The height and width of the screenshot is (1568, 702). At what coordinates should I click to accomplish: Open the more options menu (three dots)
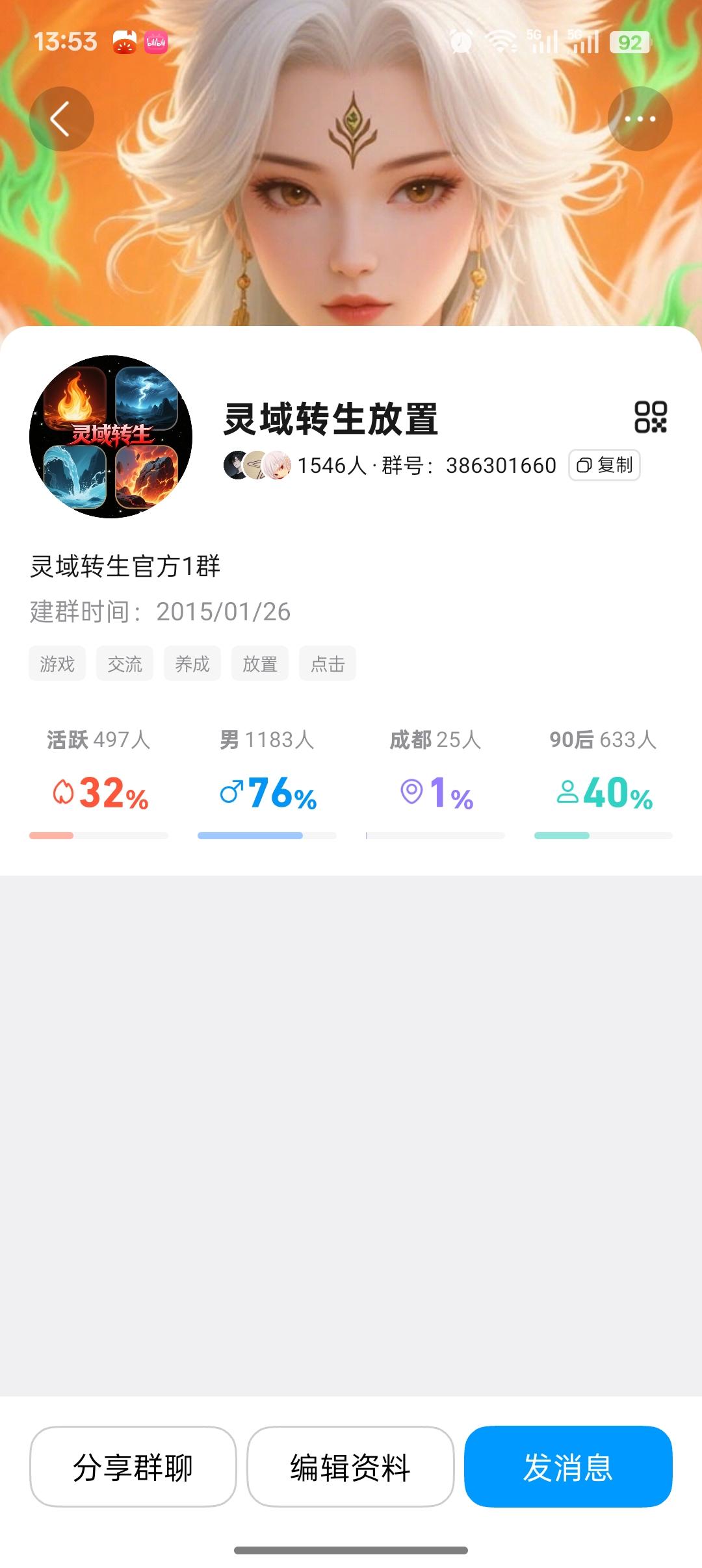(x=640, y=118)
